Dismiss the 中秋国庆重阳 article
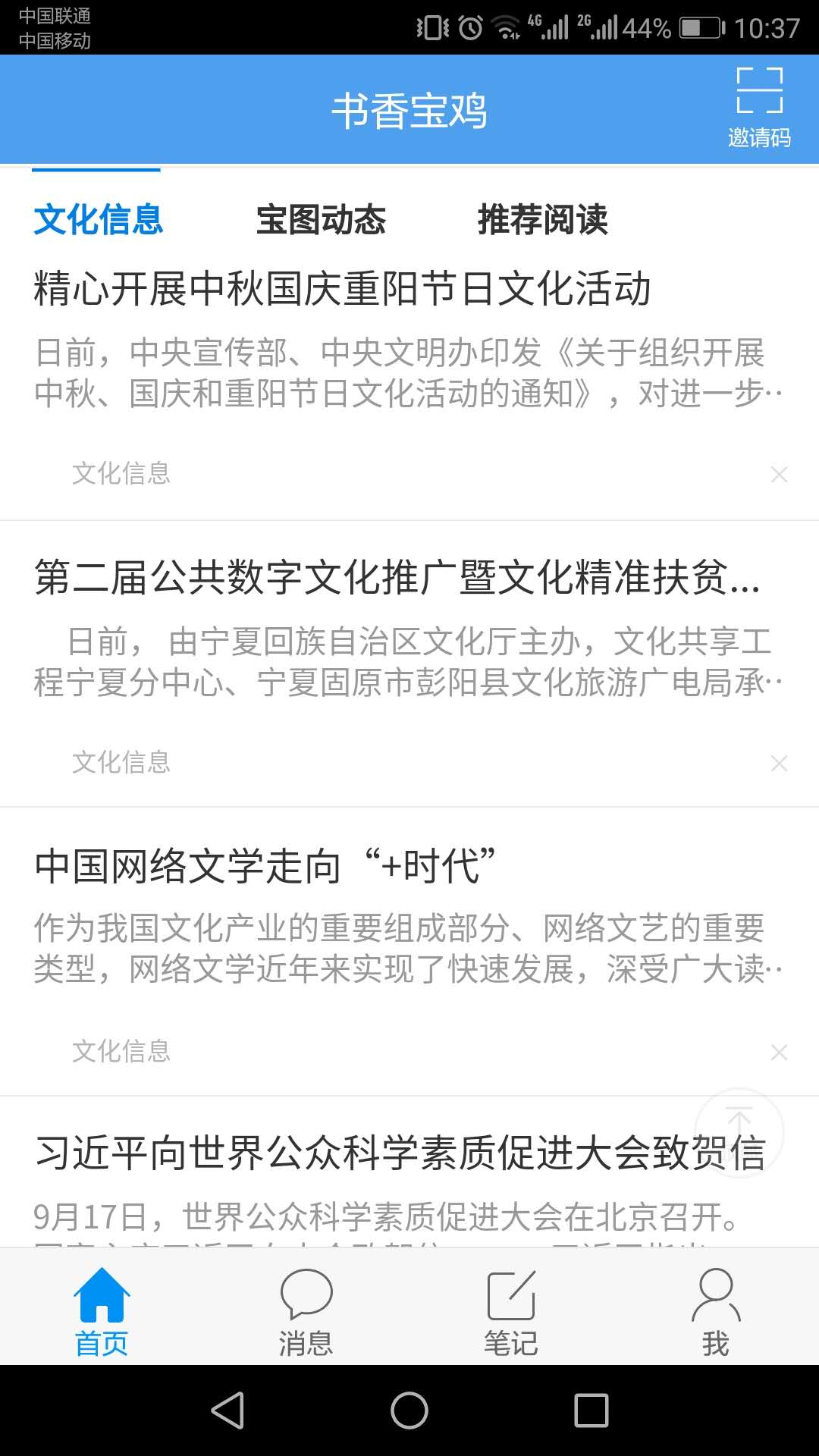The image size is (819, 1456). pyautogui.click(x=779, y=475)
